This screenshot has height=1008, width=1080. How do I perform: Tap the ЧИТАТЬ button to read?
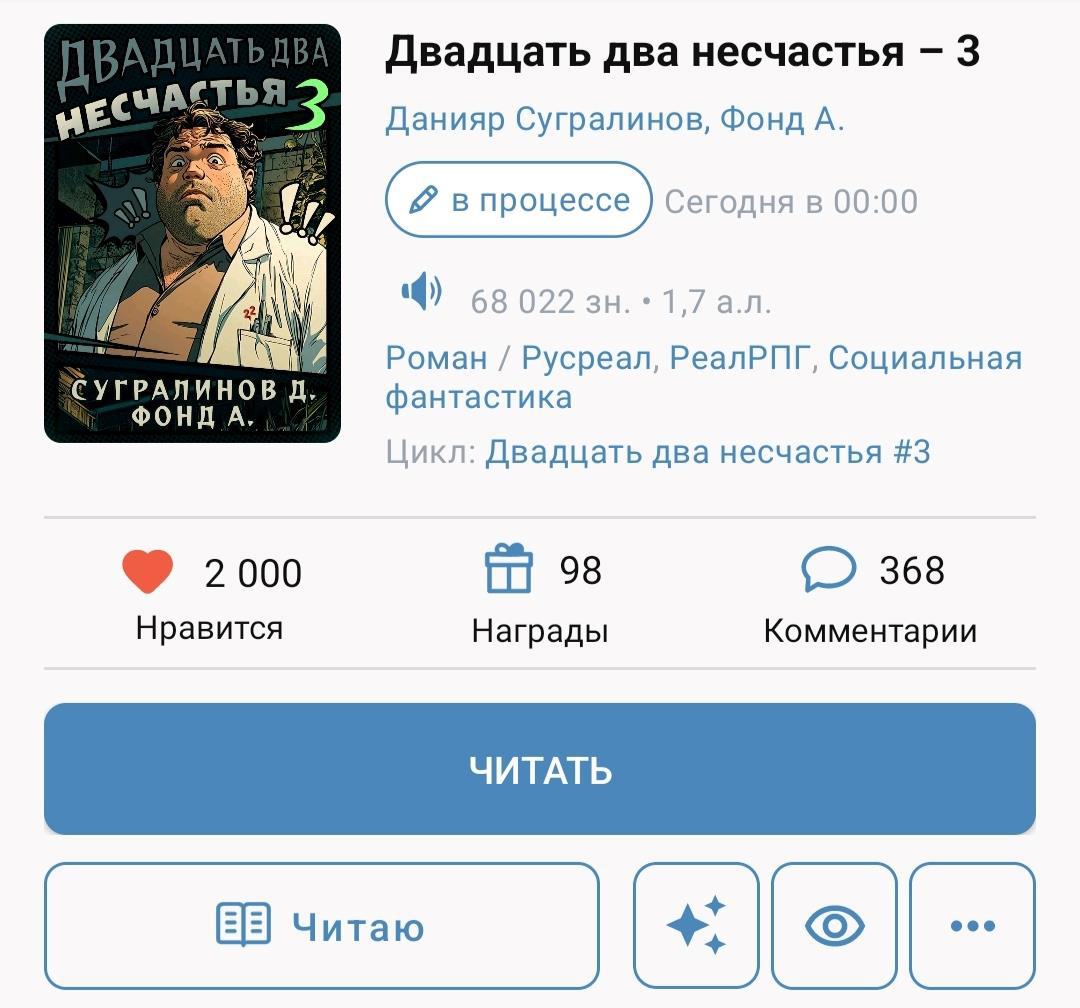pyautogui.click(x=540, y=769)
